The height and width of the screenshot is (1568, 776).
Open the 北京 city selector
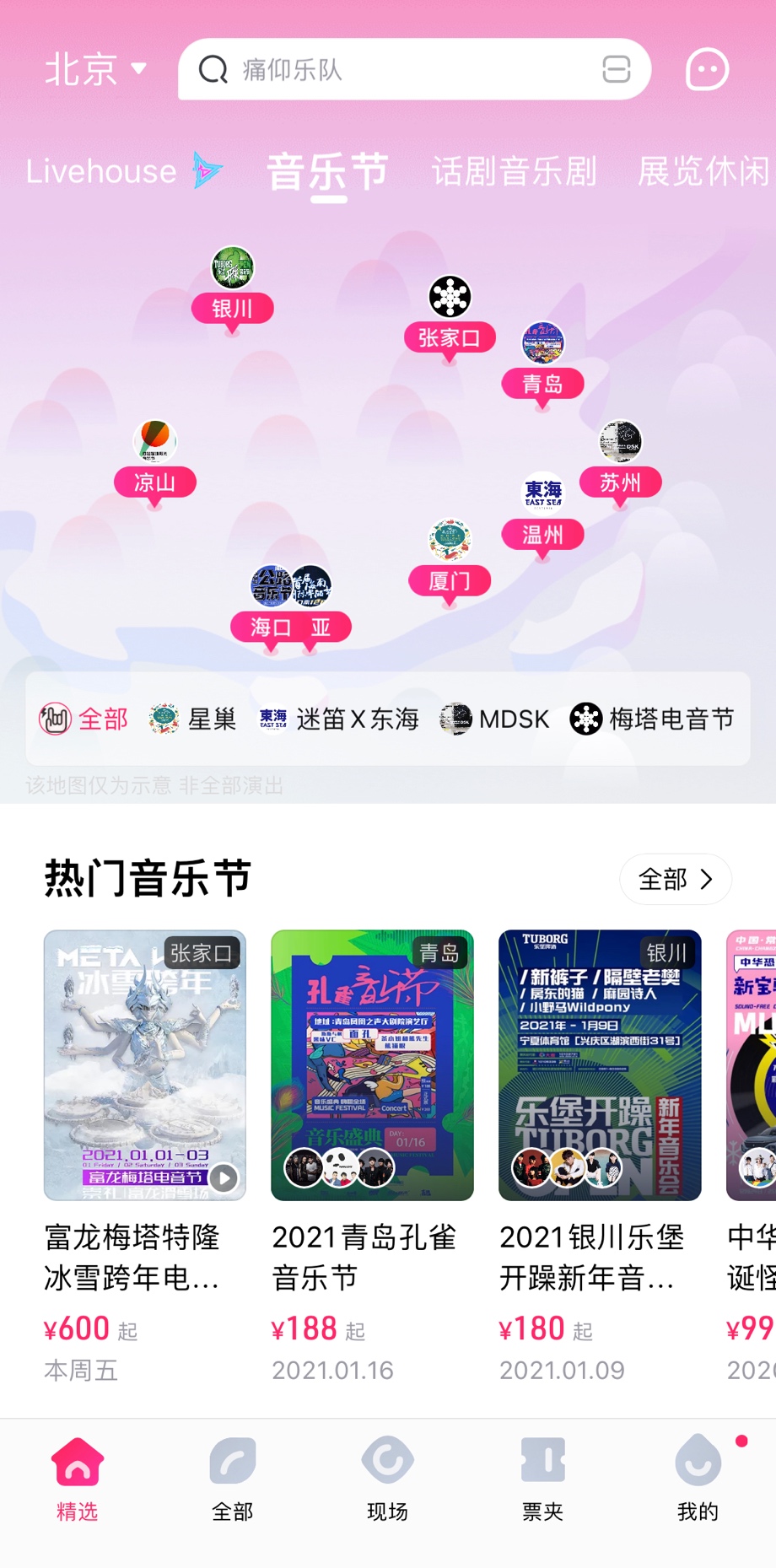click(95, 69)
